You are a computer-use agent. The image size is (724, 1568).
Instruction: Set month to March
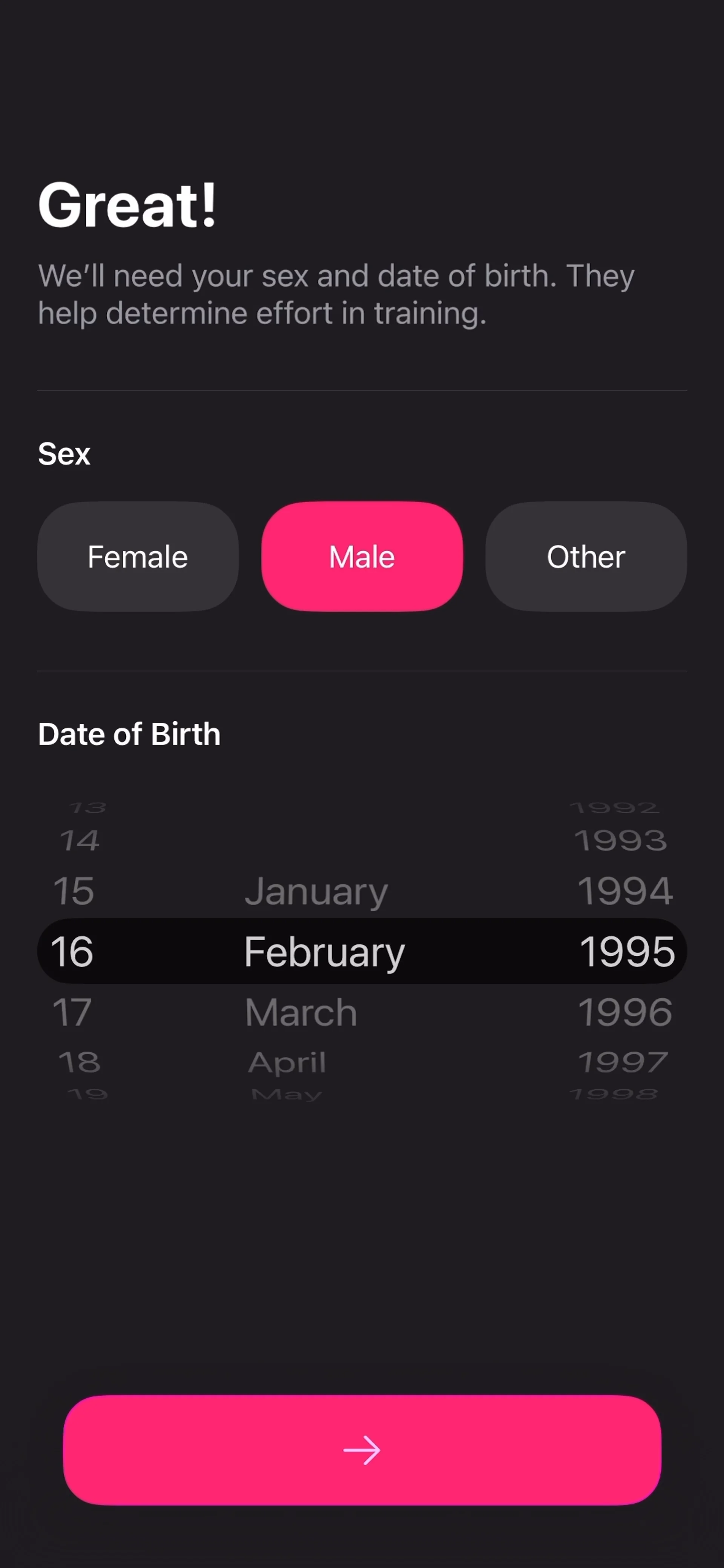[301, 1012]
